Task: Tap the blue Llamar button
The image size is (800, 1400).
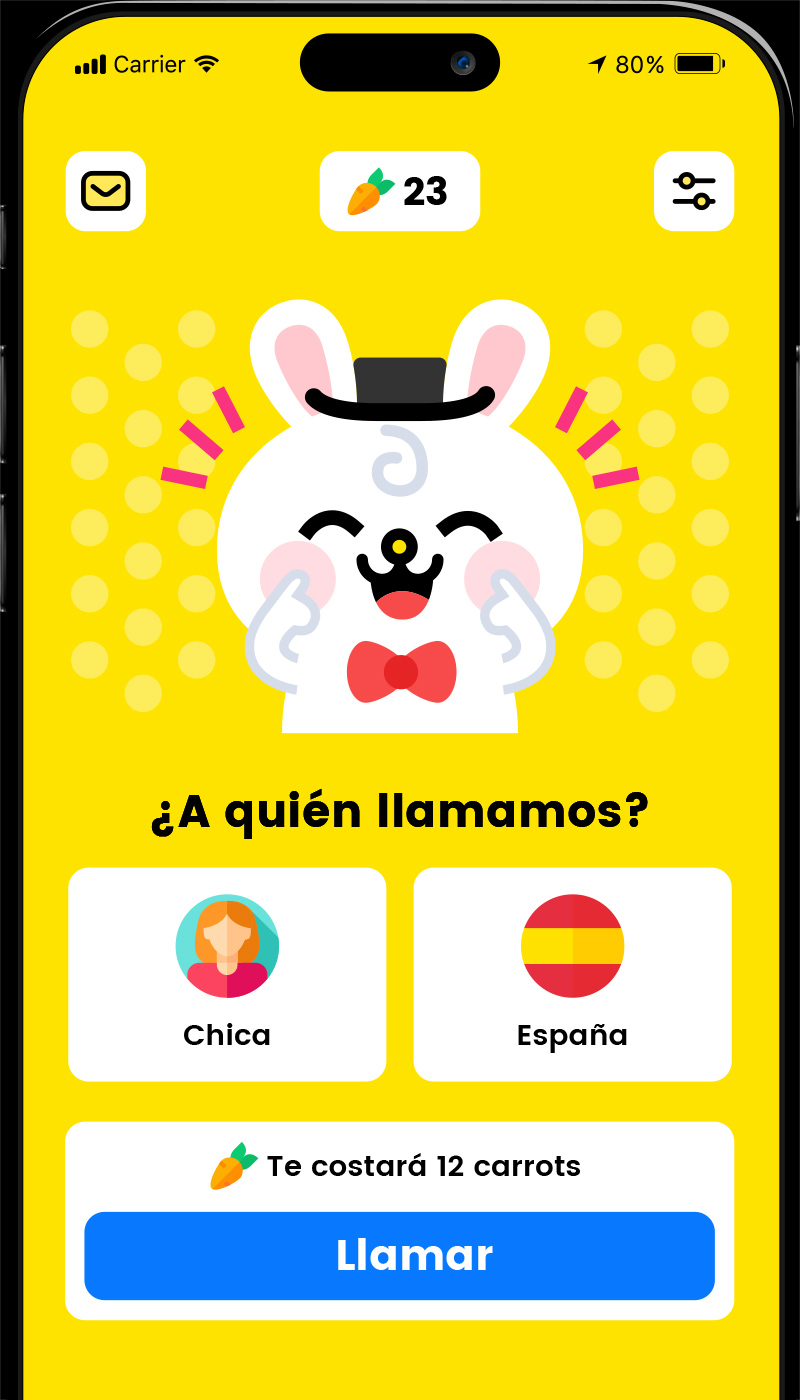Action: point(399,1256)
